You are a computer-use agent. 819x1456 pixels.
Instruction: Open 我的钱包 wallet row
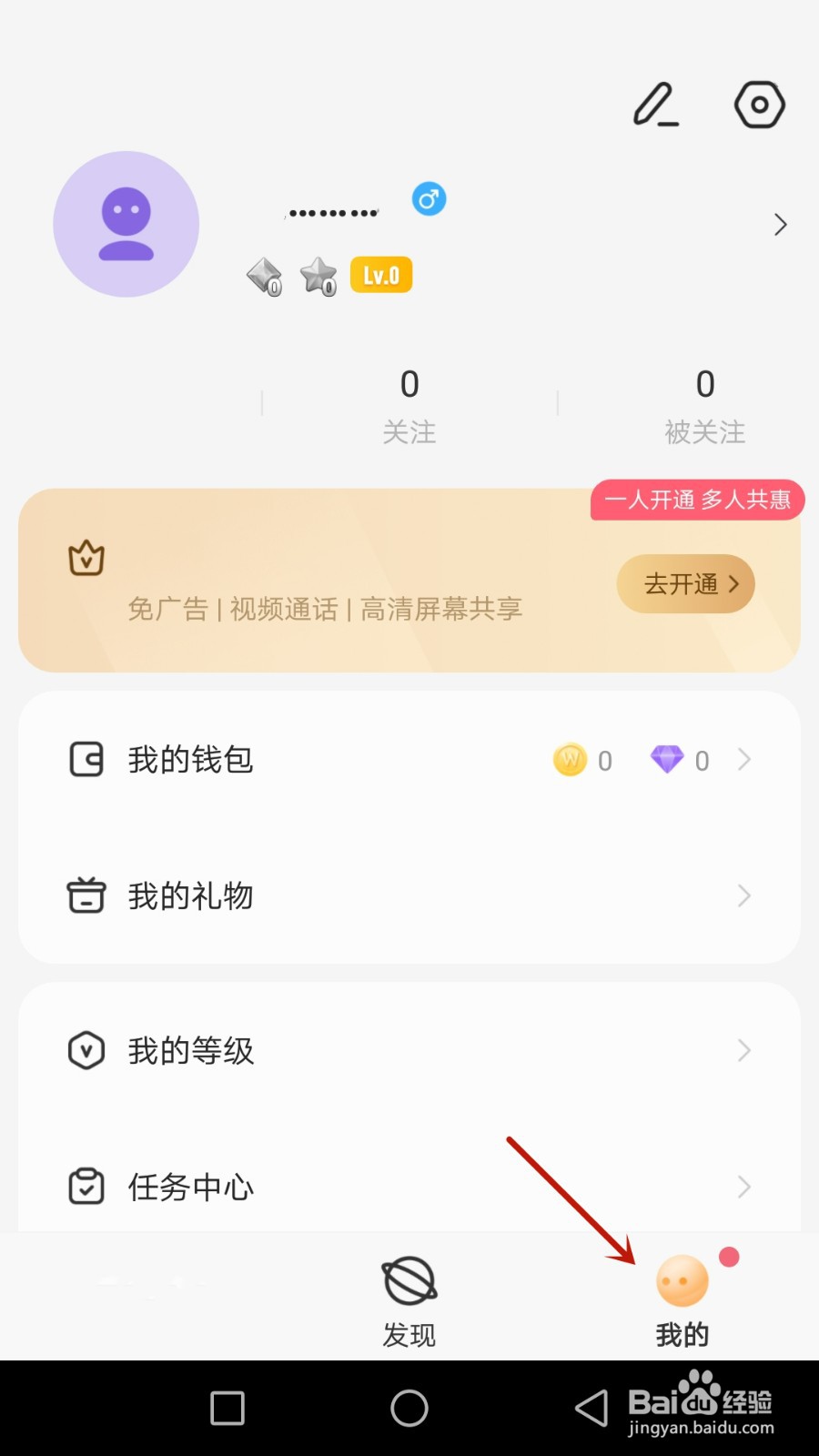coord(409,759)
